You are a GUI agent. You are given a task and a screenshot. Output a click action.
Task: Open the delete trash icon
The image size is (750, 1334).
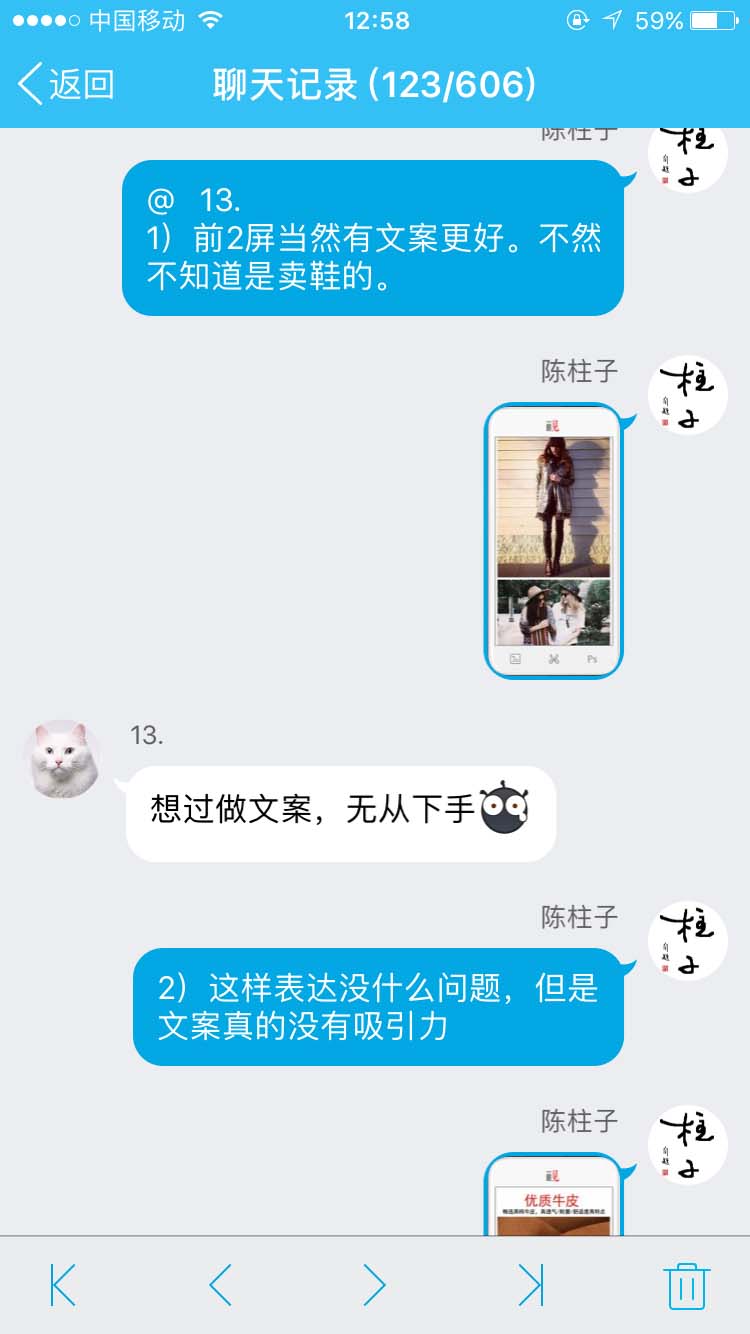tap(687, 1288)
